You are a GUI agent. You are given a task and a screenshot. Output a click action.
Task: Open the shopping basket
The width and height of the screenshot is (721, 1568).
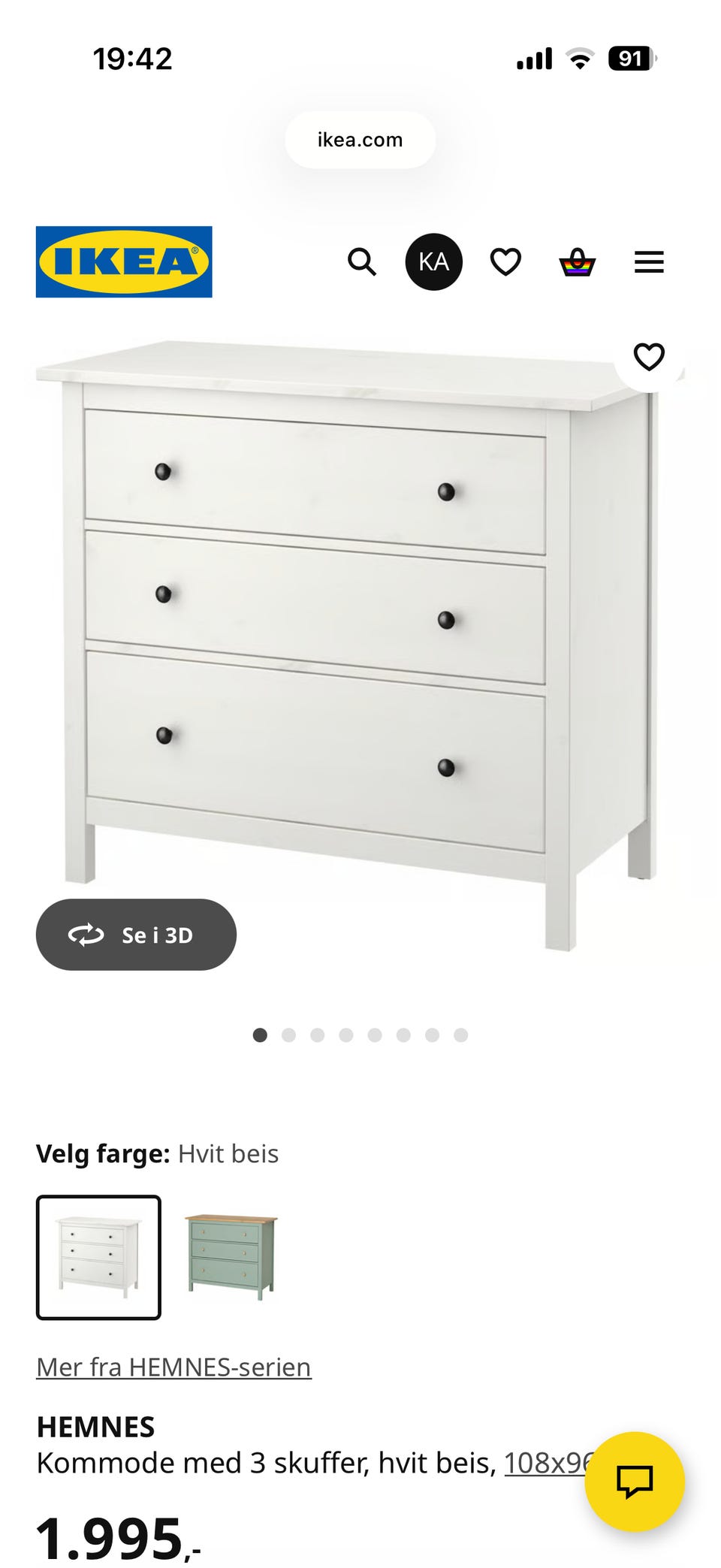[577, 262]
